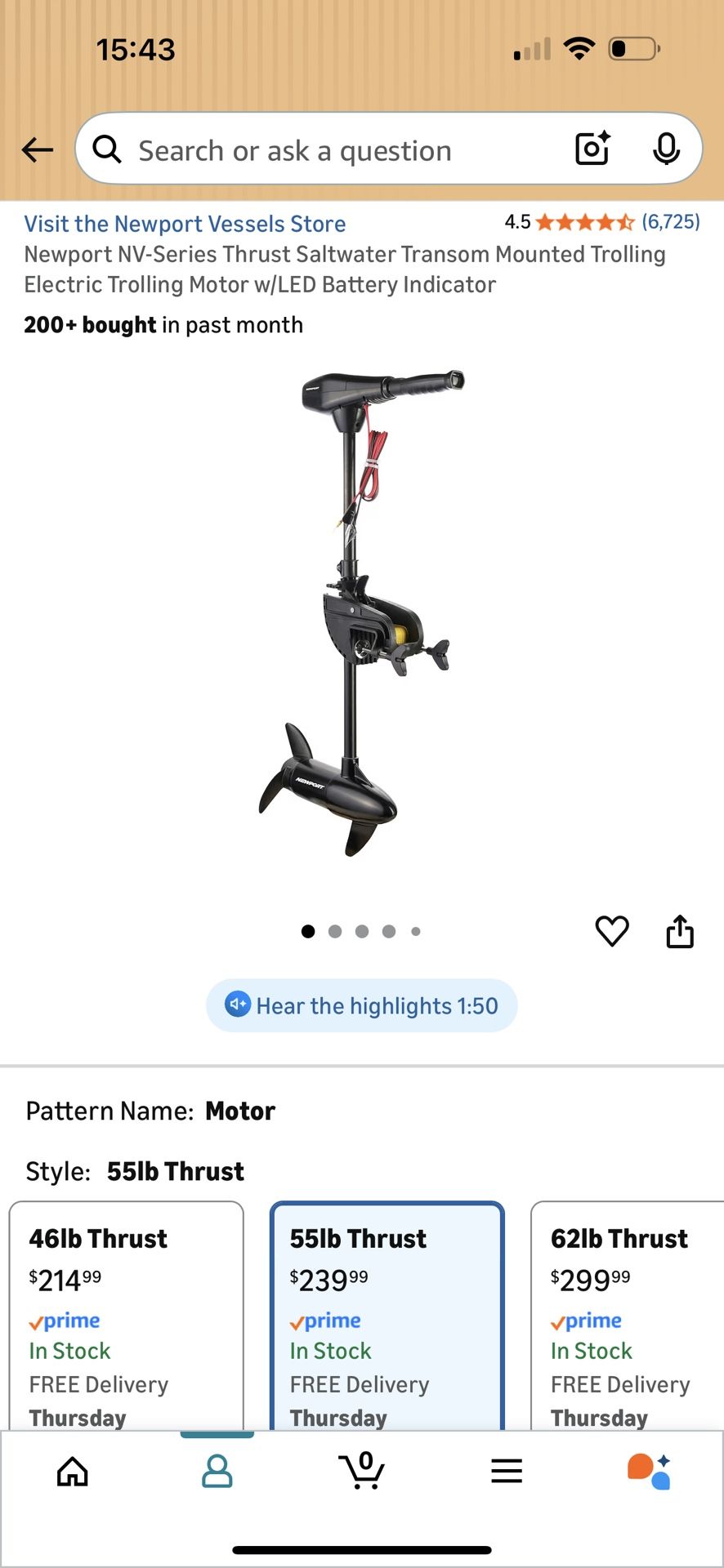Select the 46lb Thrust style option
The width and height of the screenshot is (724, 1568).
pyautogui.click(x=127, y=1315)
